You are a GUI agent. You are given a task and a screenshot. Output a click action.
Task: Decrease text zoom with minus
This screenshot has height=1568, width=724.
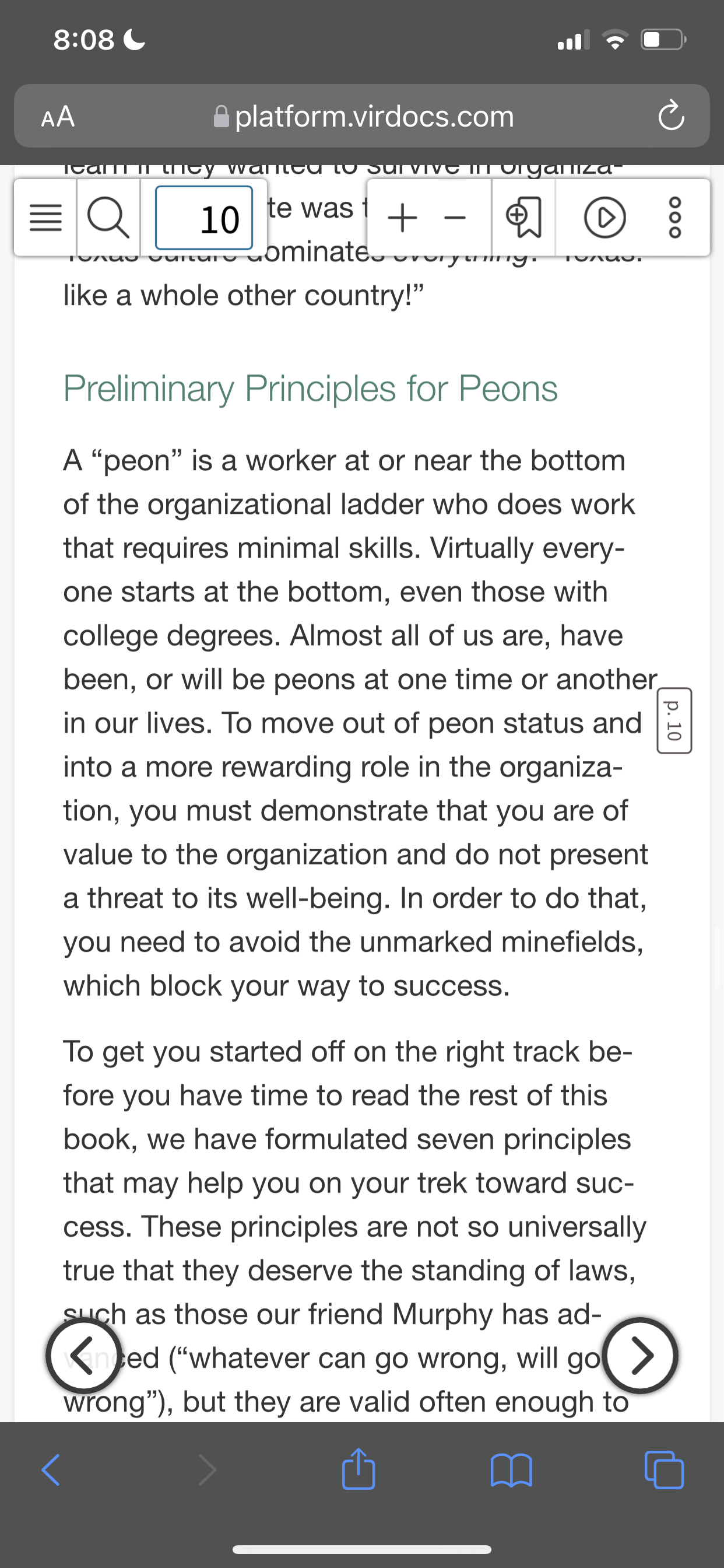pyautogui.click(x=455, y=218)
